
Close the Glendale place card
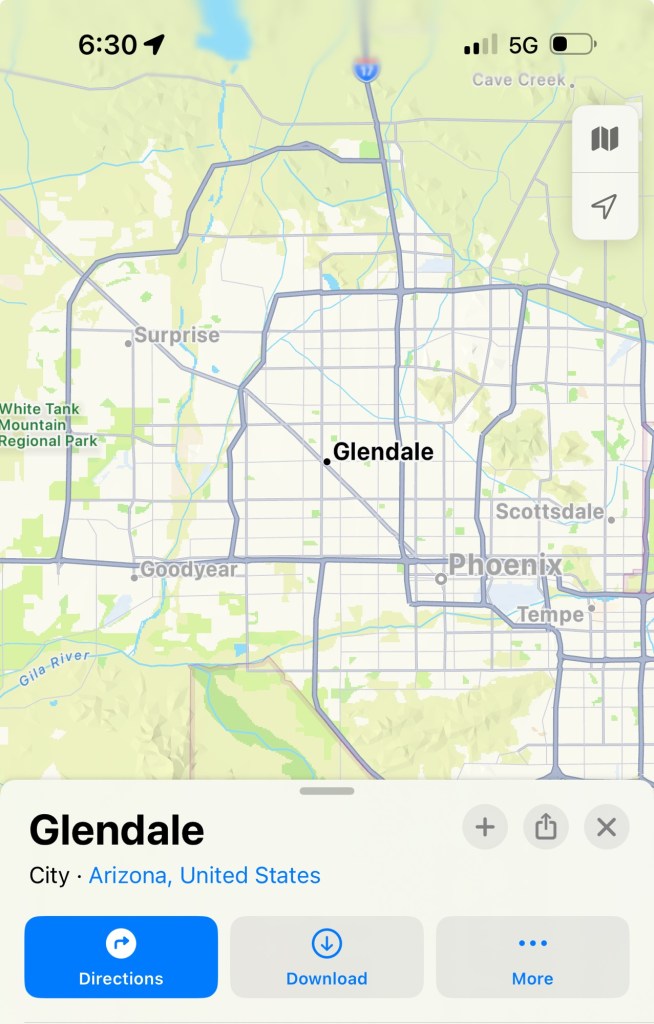click(606, 827)
